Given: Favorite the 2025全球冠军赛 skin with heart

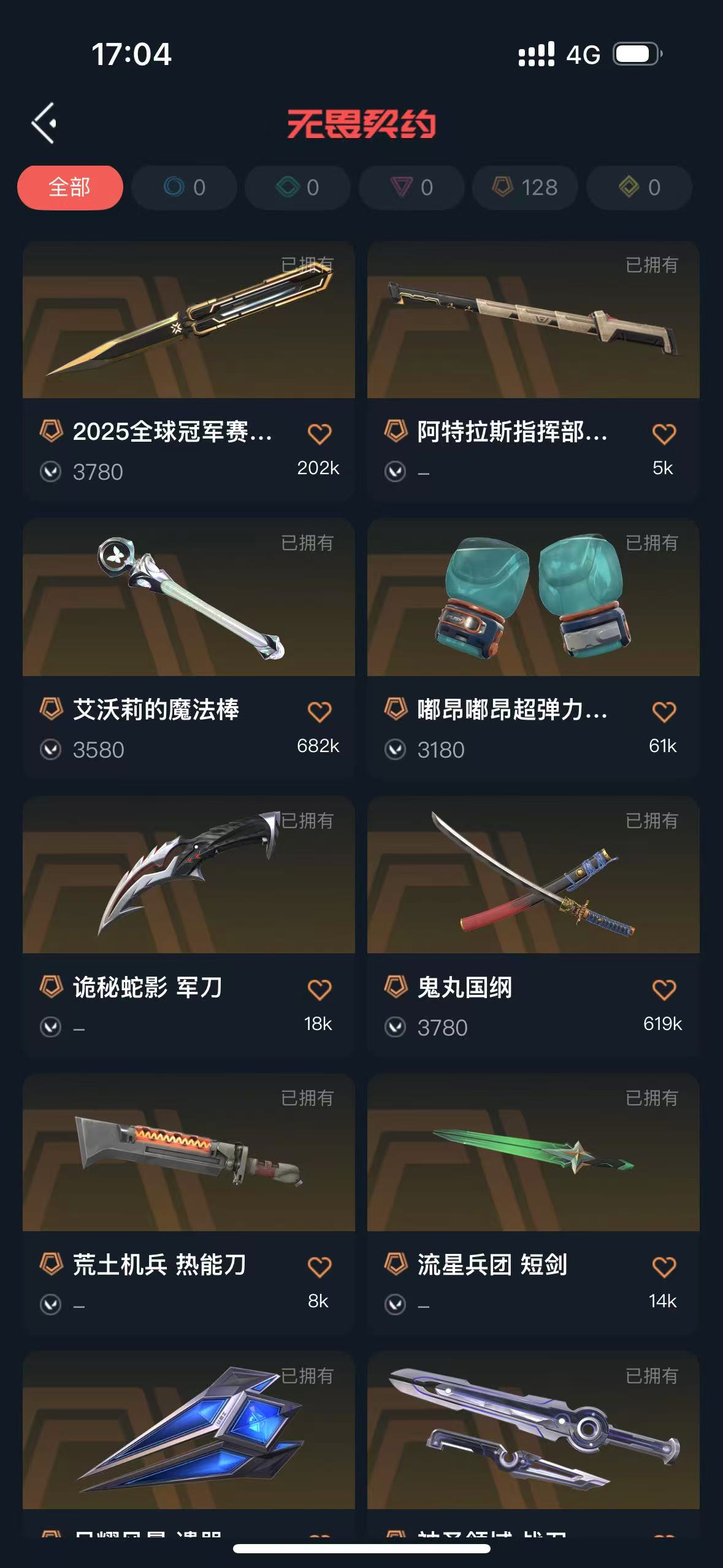Looking at the screenshot, I should [319, 434].
